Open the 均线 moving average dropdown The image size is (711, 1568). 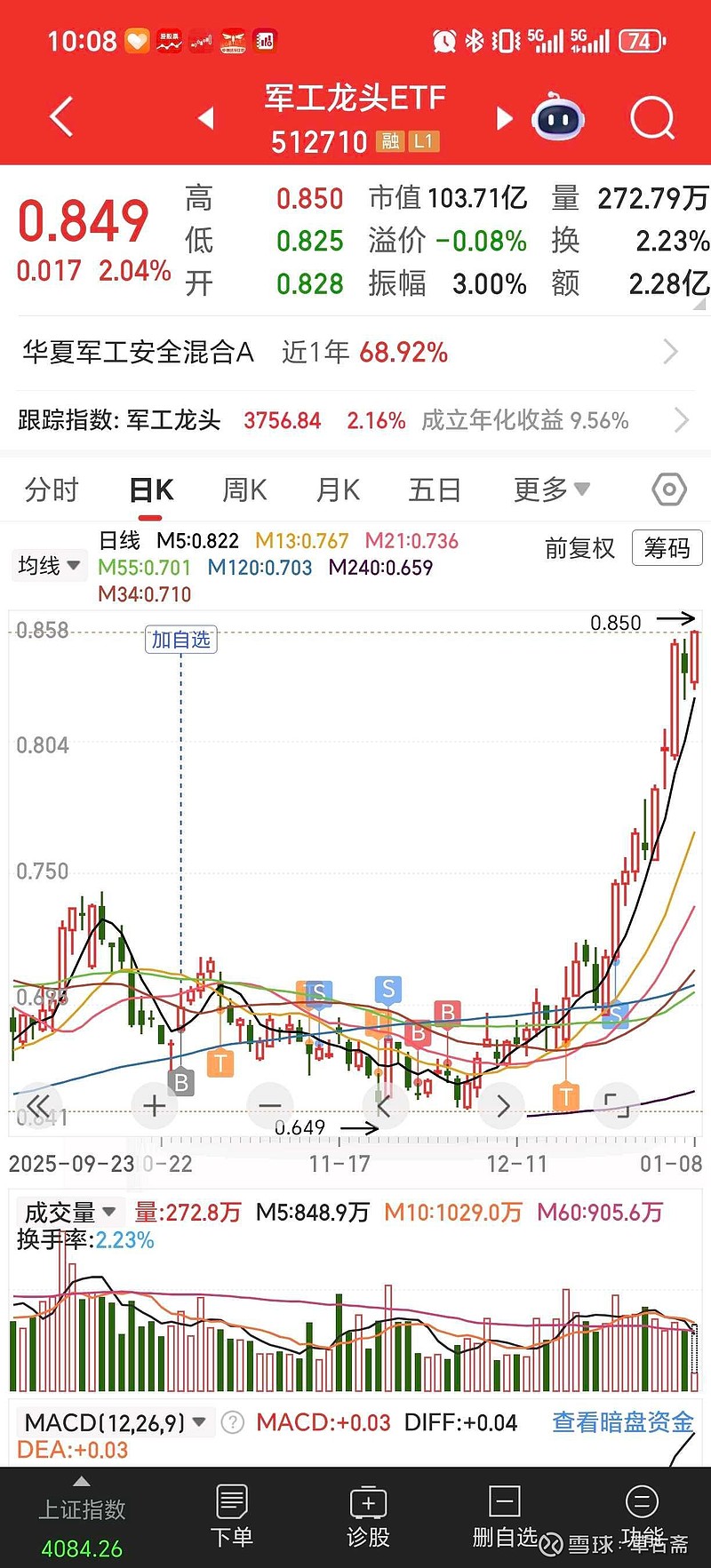tap(49, 565)
